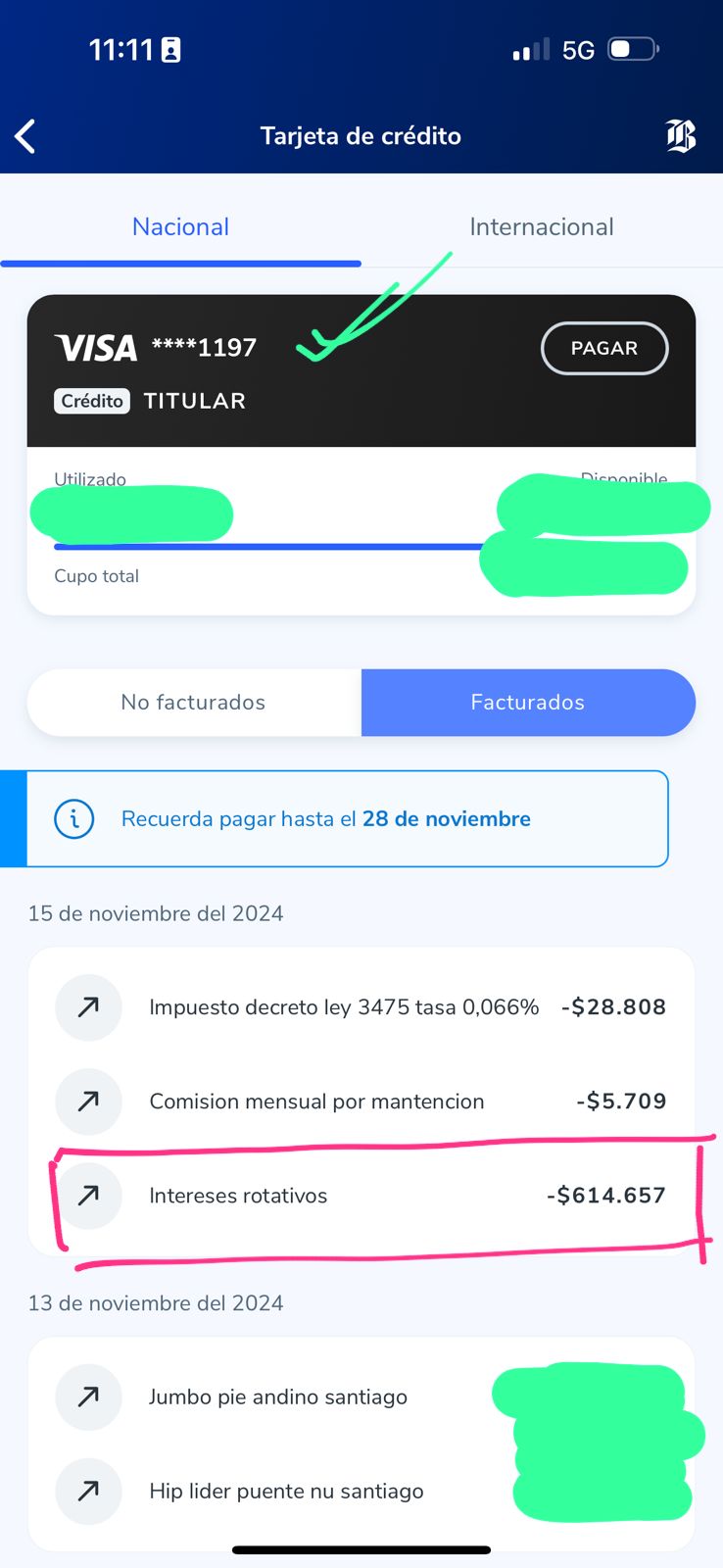The height and width of the screenshot is (1568, 723).
Task: Select the Facturados segment
Action: (528, 703)
